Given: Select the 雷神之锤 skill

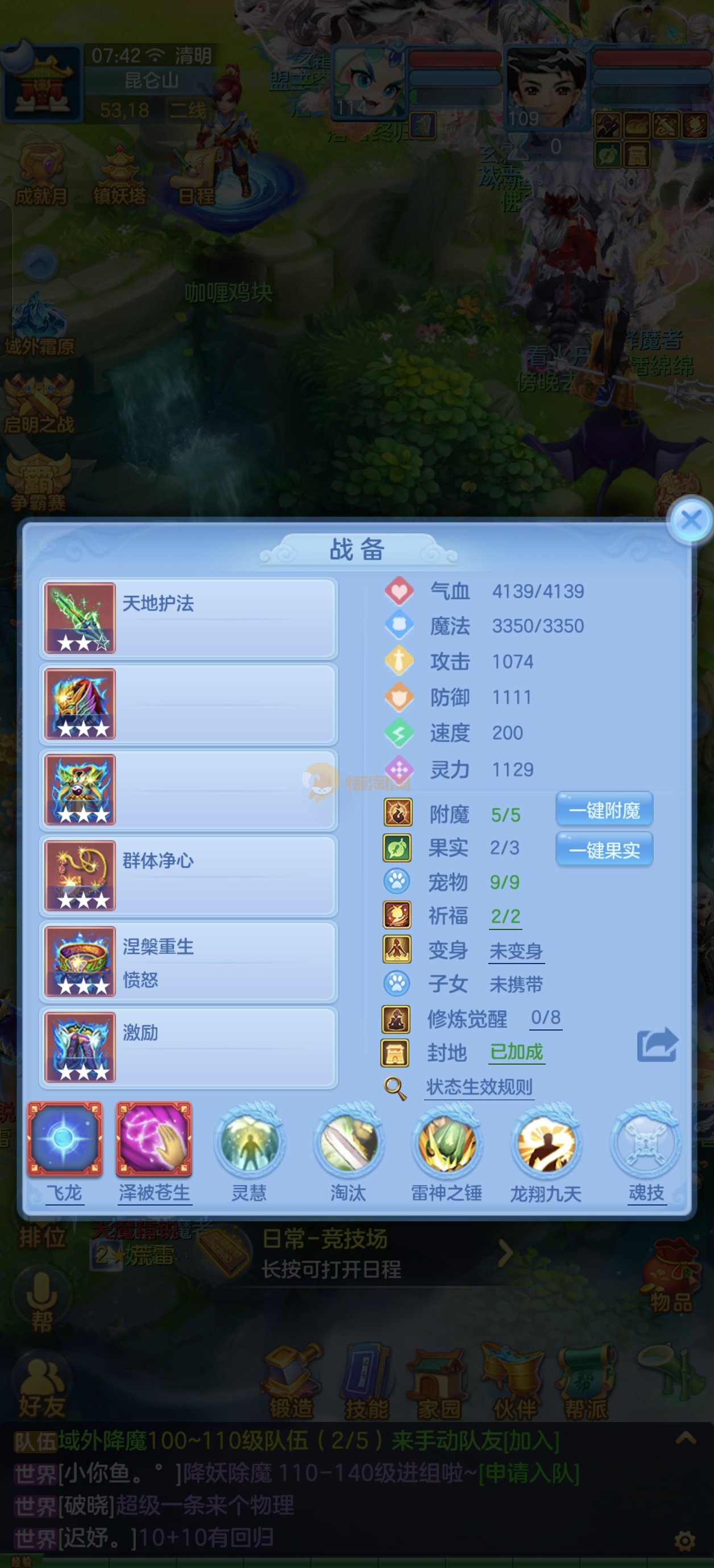Looking at the screenshot, I should point(447,1143).
